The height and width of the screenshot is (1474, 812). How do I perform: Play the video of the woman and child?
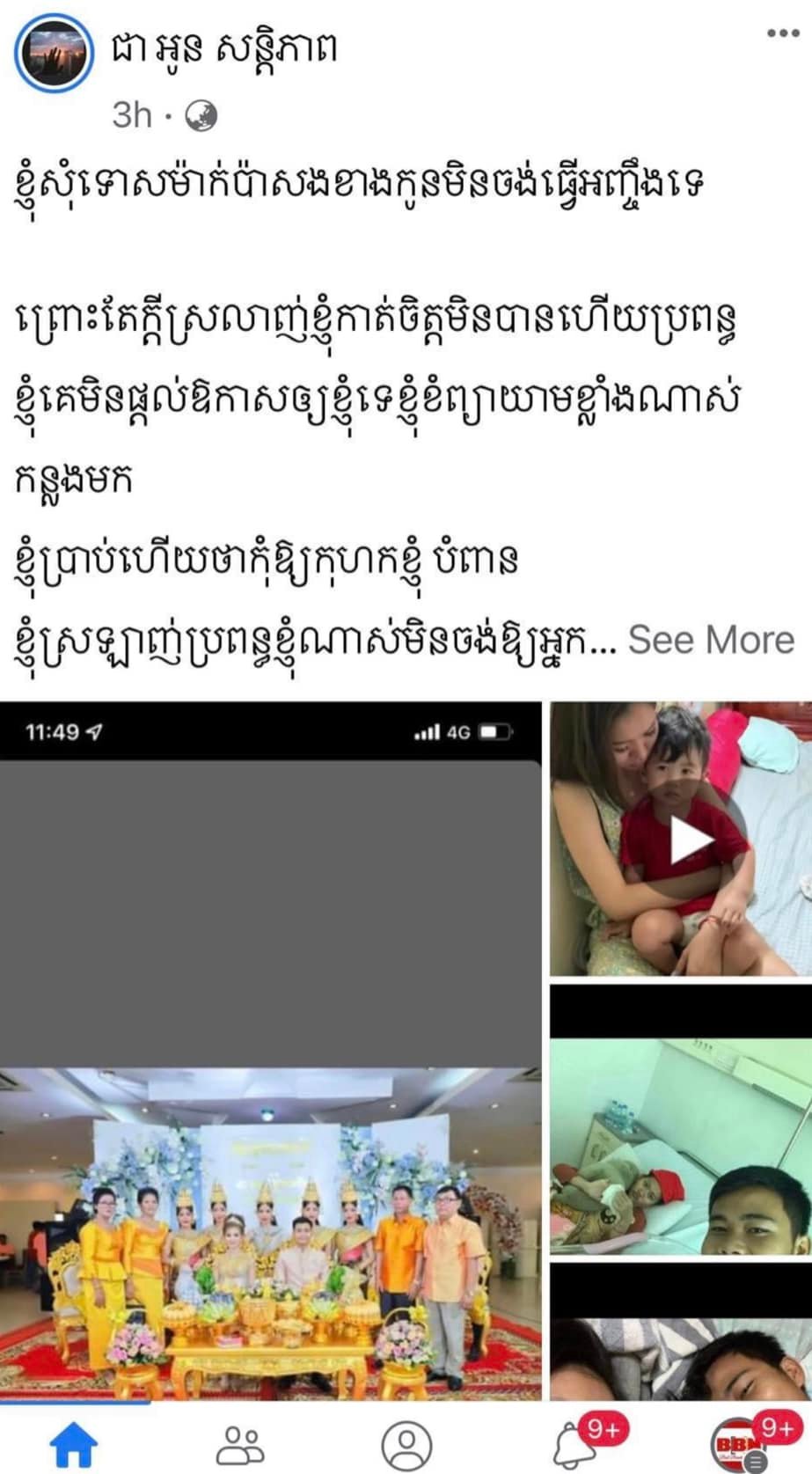point(692,841)
